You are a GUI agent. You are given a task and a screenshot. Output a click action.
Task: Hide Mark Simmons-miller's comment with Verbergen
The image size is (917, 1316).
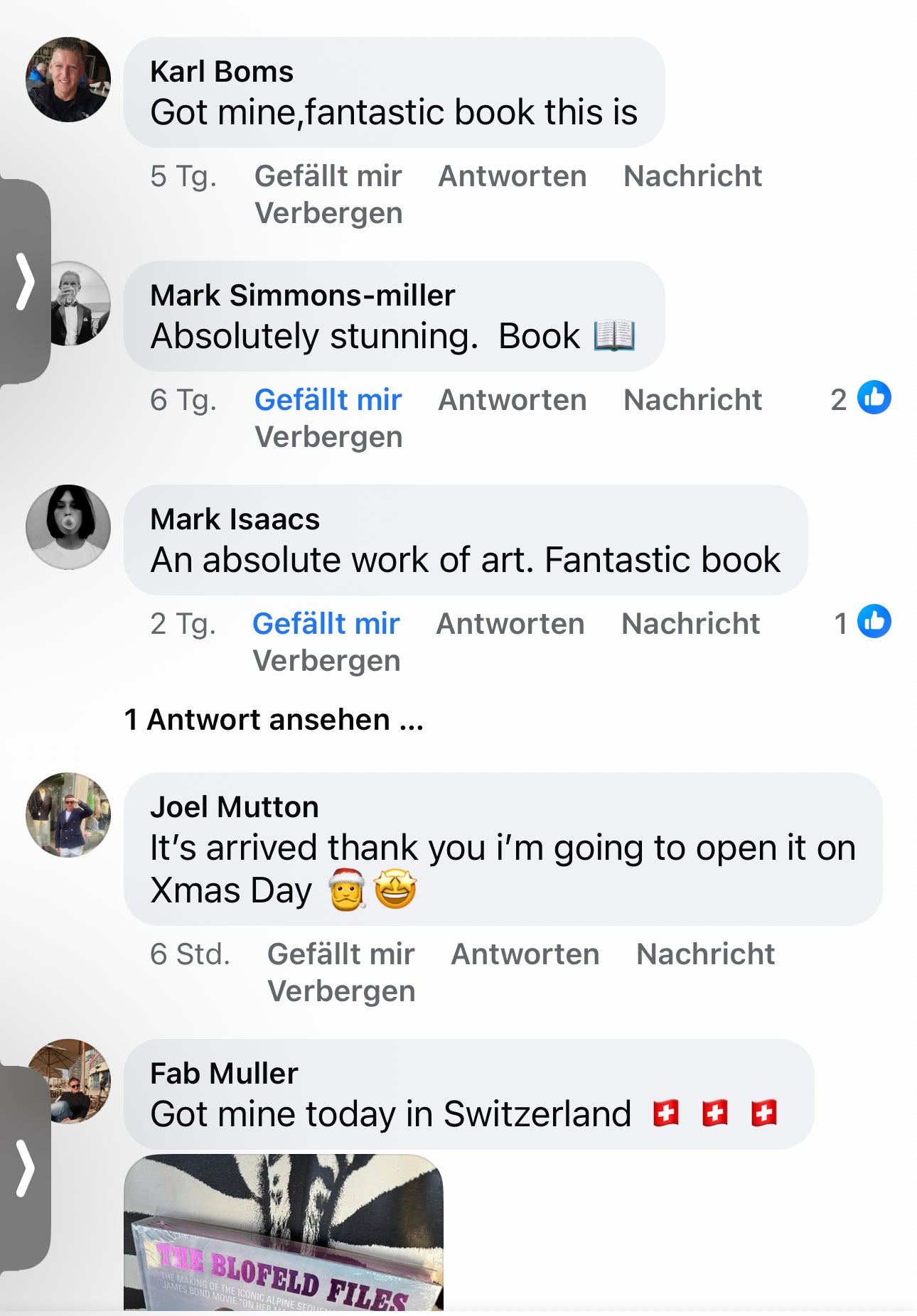coord(328,437)
